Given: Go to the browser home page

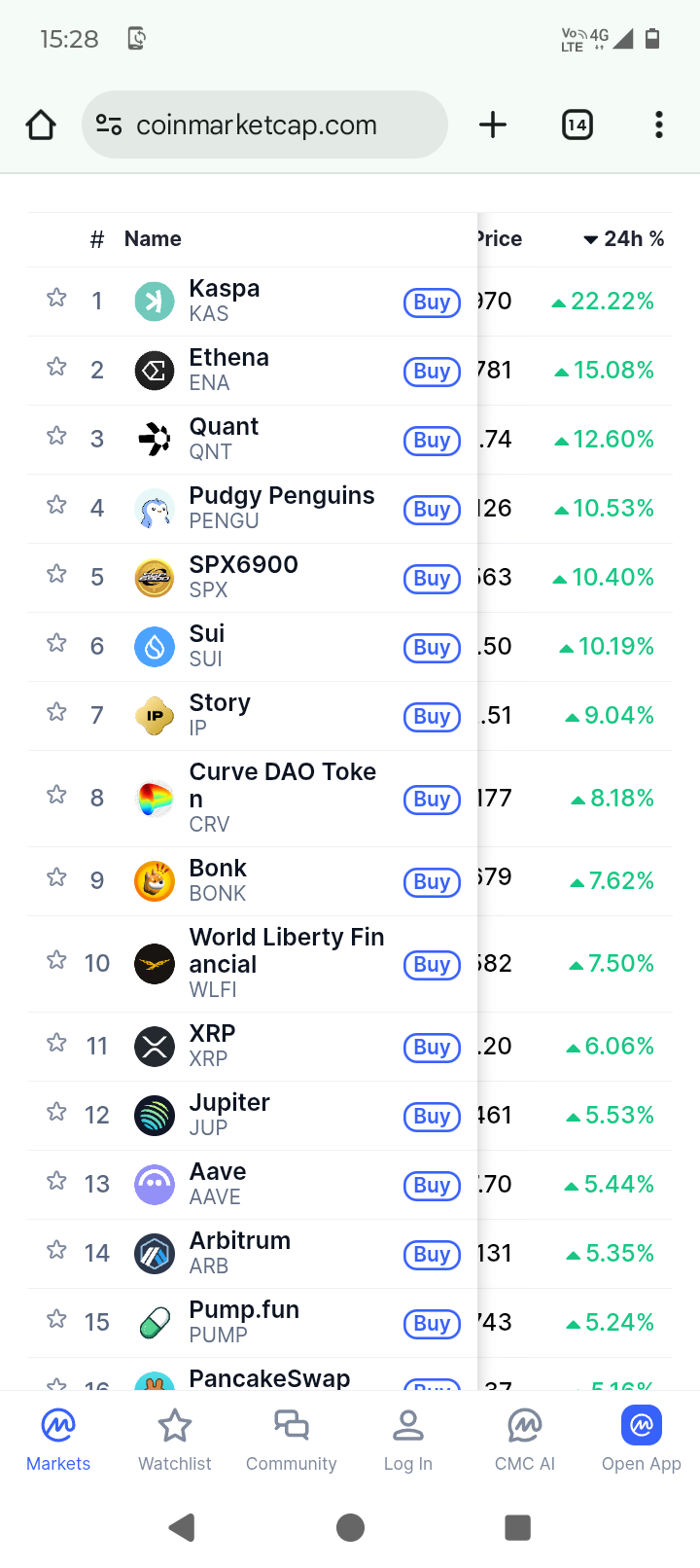Looking at the screenshot, I should [41, 125].
